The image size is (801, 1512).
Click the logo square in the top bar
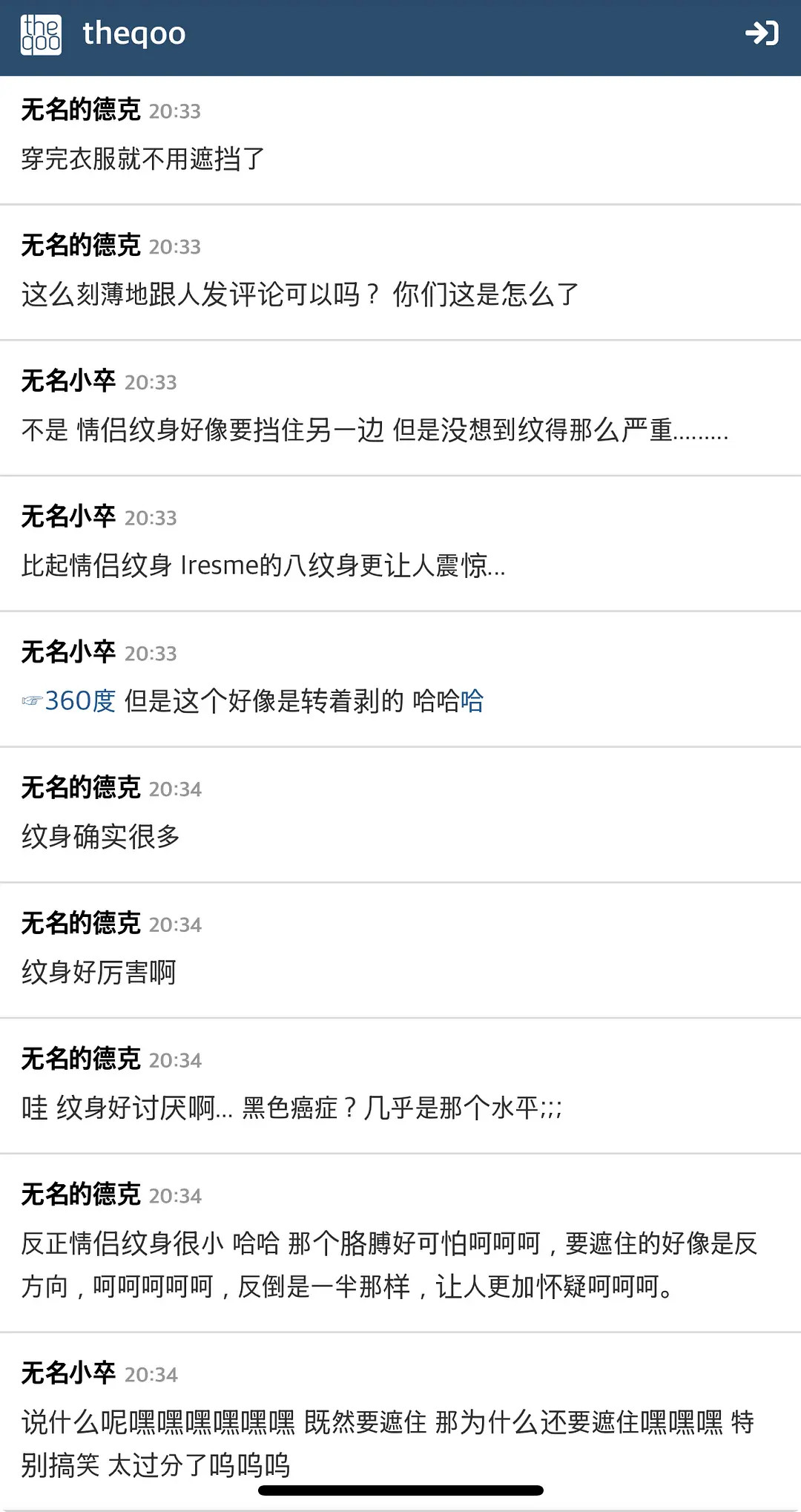(x=42, y=34)
